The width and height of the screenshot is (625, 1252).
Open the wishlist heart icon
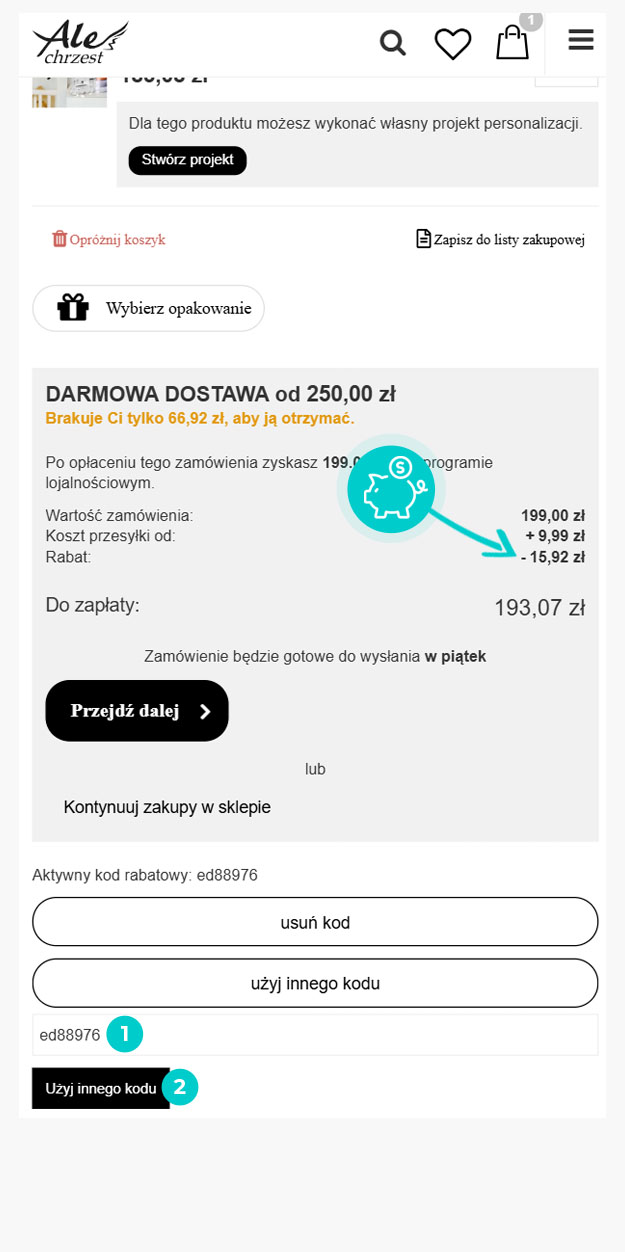point(452,43)
